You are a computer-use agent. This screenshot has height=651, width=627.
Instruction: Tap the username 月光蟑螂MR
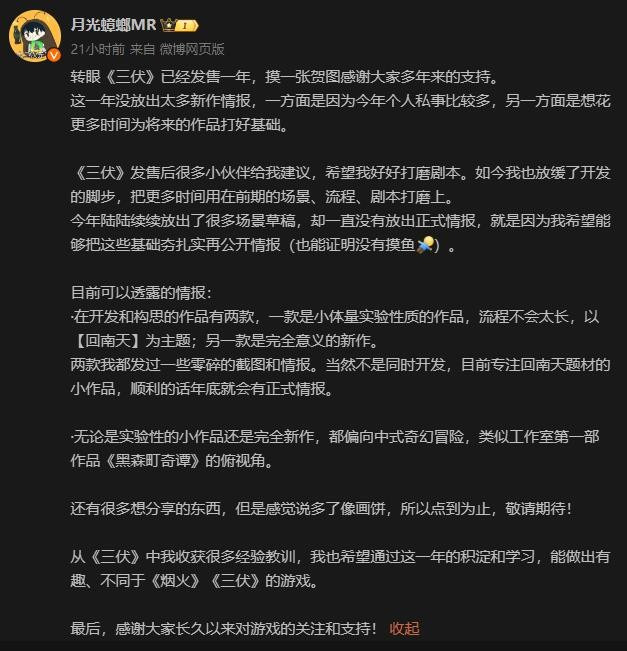pyautogui.click(x=112, y=24)
